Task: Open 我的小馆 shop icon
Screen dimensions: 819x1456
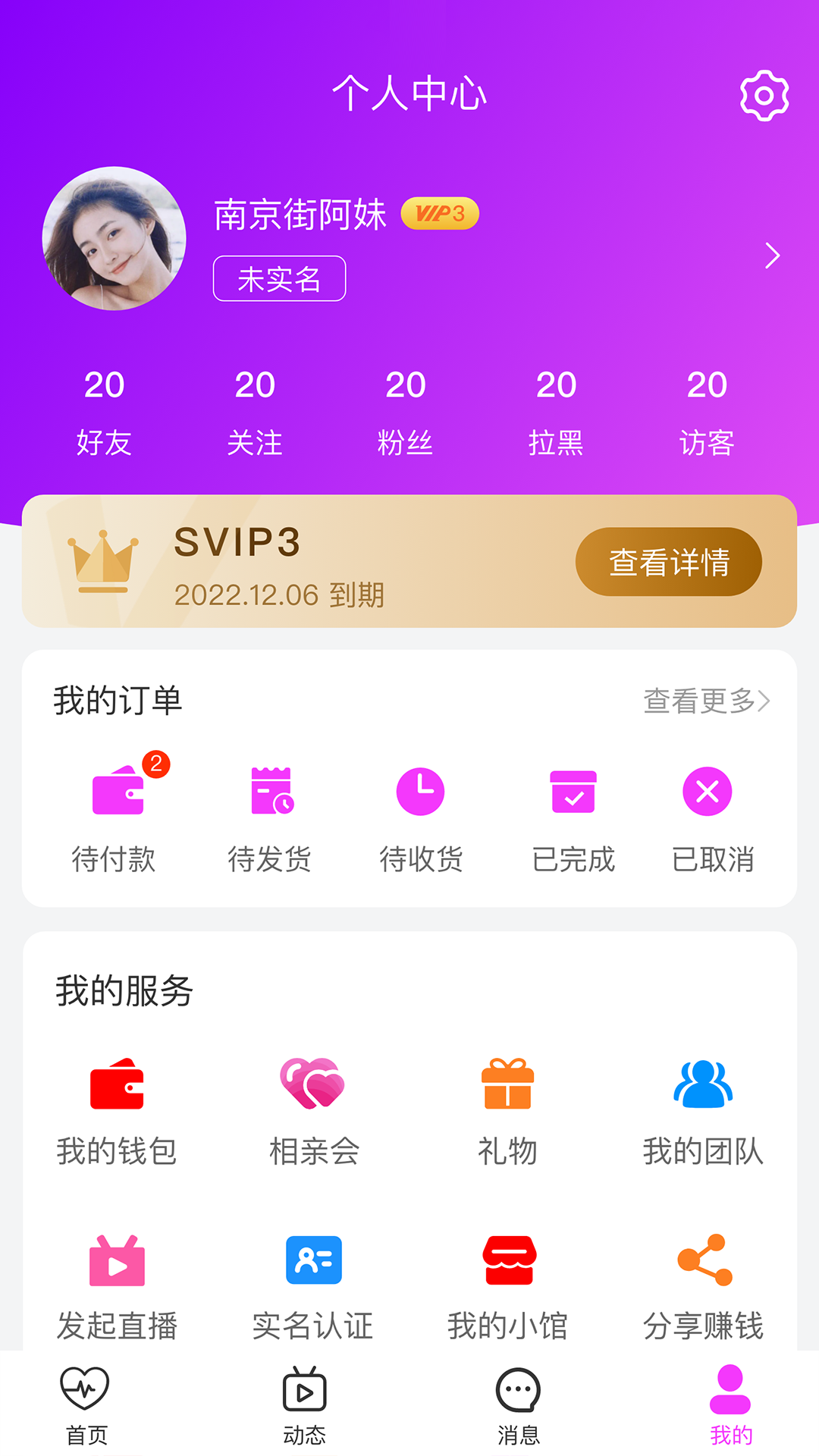Action: point(509,1261)
